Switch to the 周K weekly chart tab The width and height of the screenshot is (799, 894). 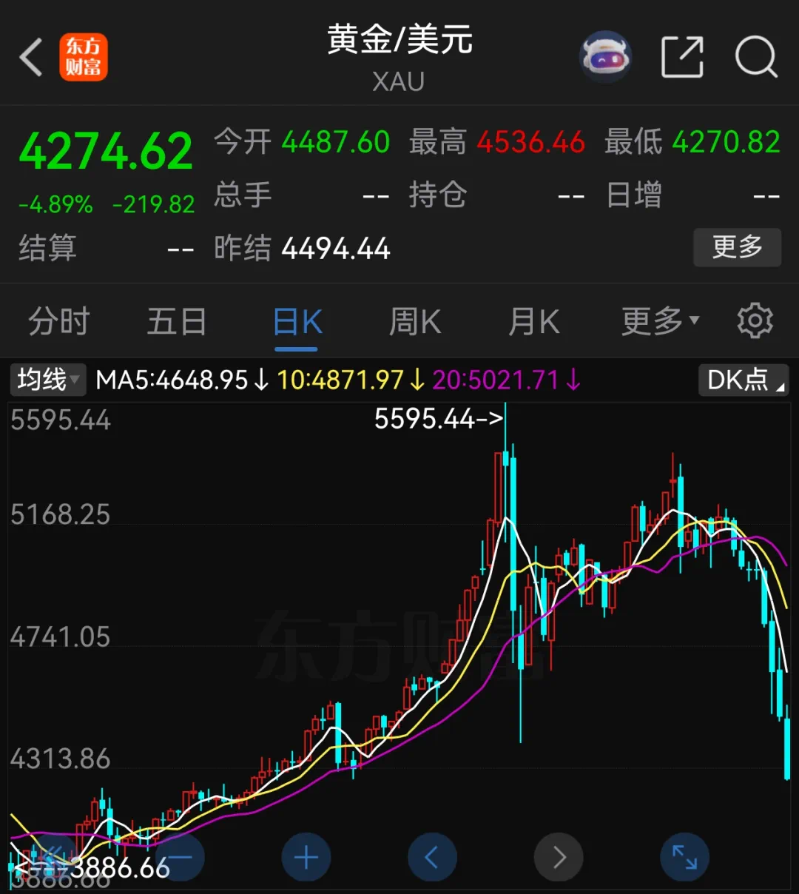pos(413,321)
